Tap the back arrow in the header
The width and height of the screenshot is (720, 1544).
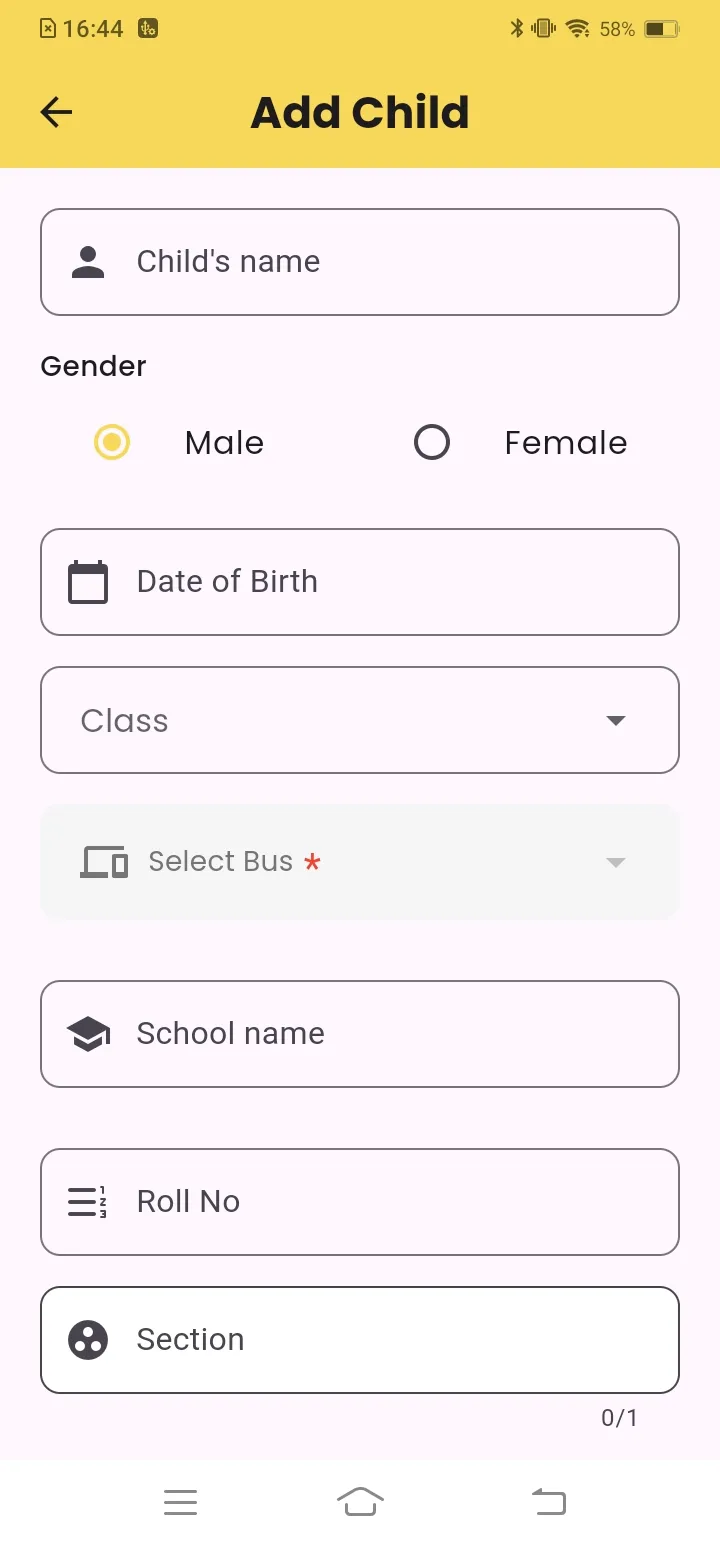[x=56, y=112]
